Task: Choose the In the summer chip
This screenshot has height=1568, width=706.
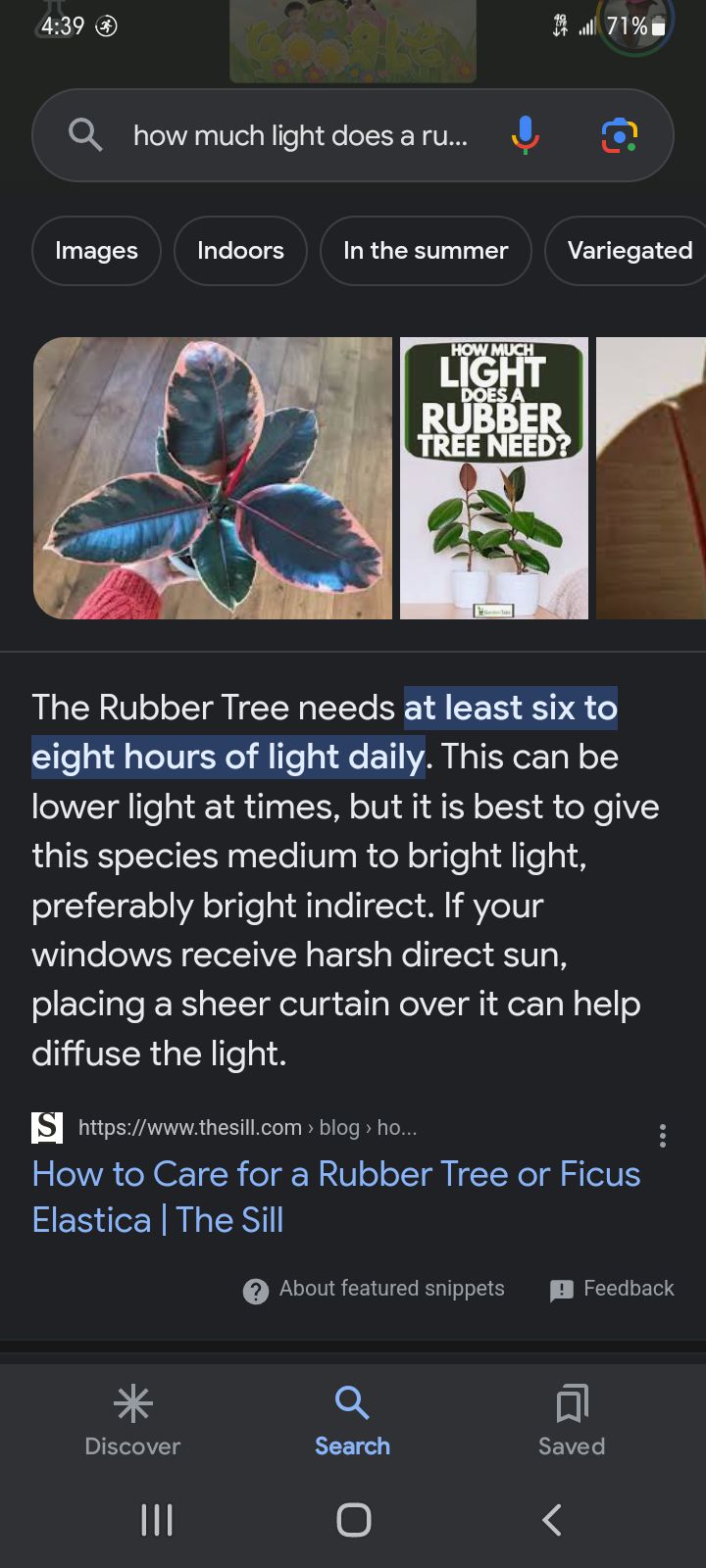Action: 426,251
